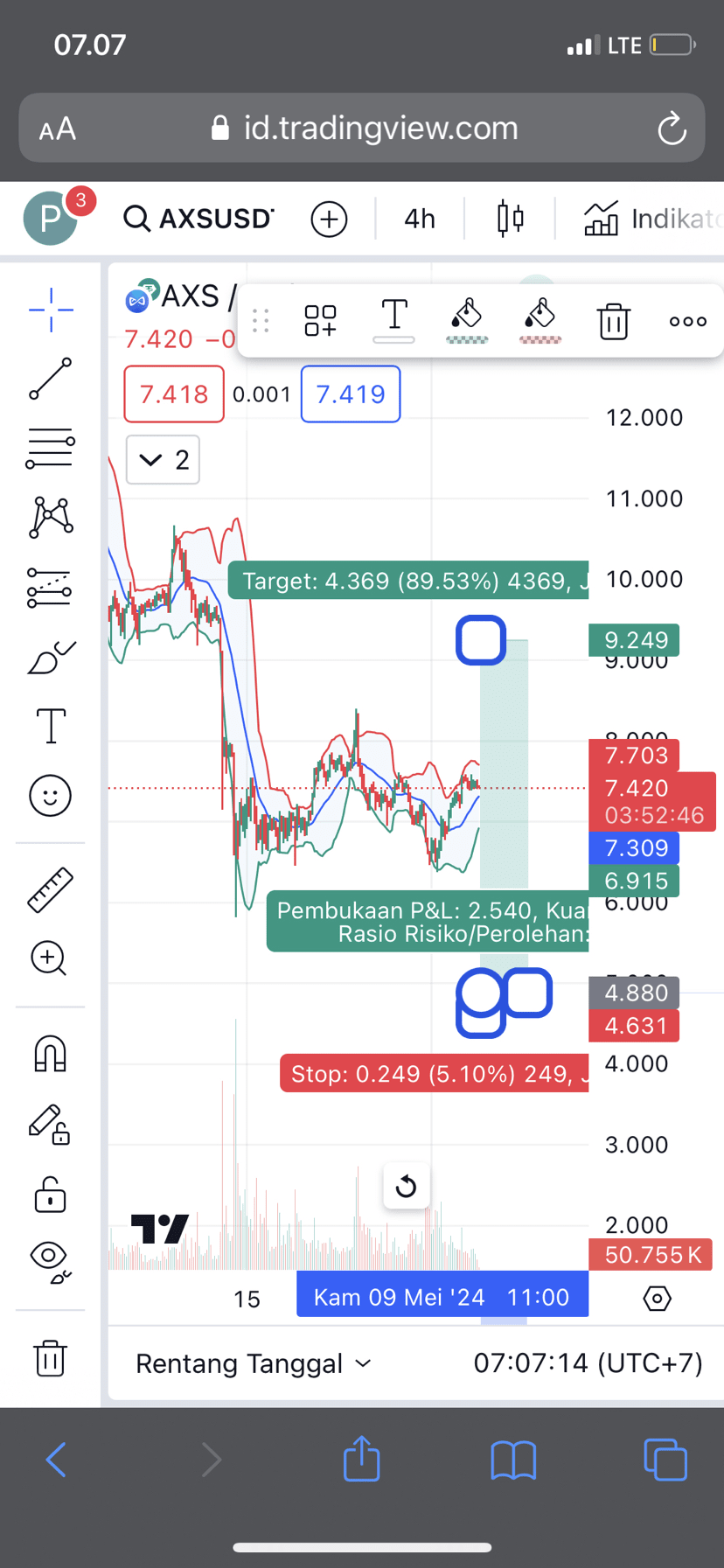The width and height of the screenshot is (724, 1568).
Task: Open the emoji sticker tool
Action: (x=51, y=796)
